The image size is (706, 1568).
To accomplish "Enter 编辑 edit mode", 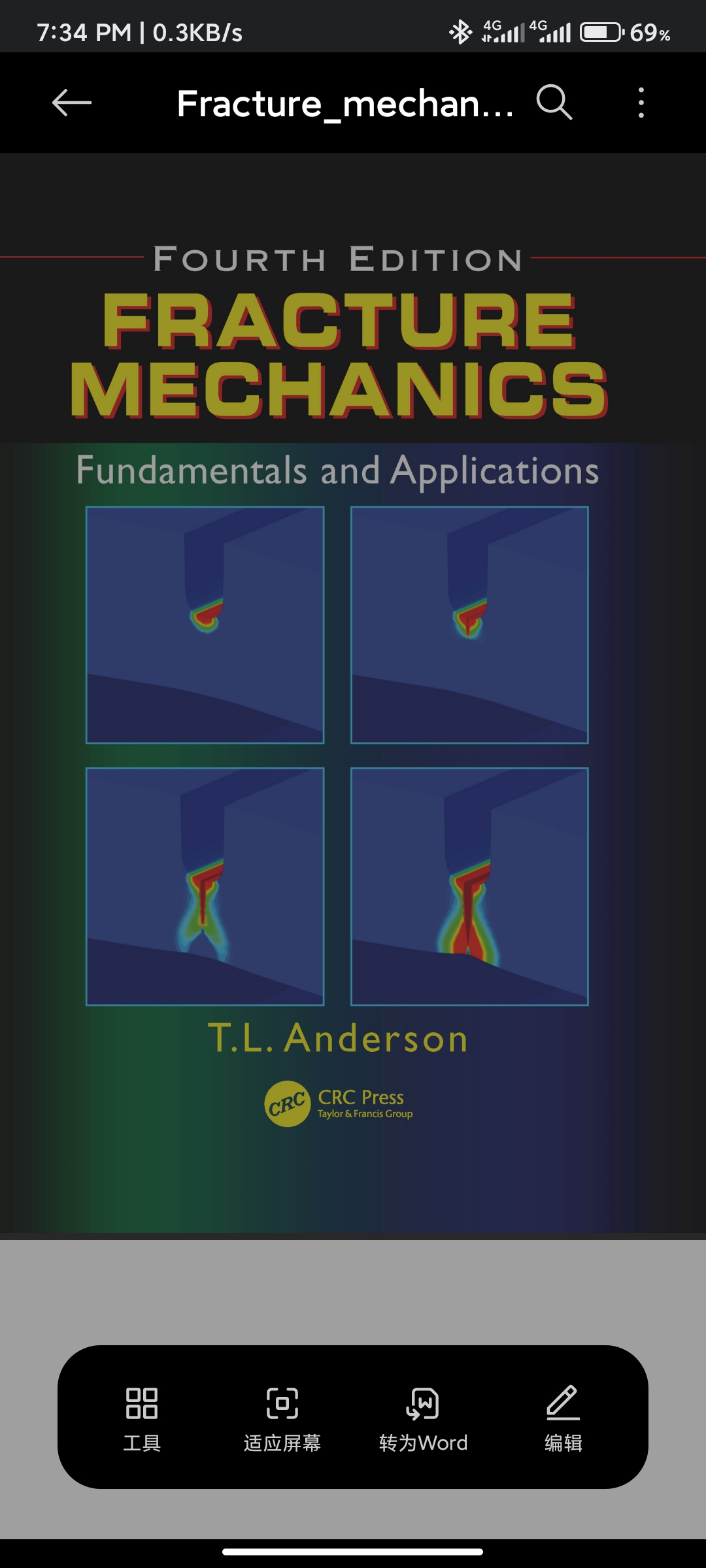I will [563, 1416].
